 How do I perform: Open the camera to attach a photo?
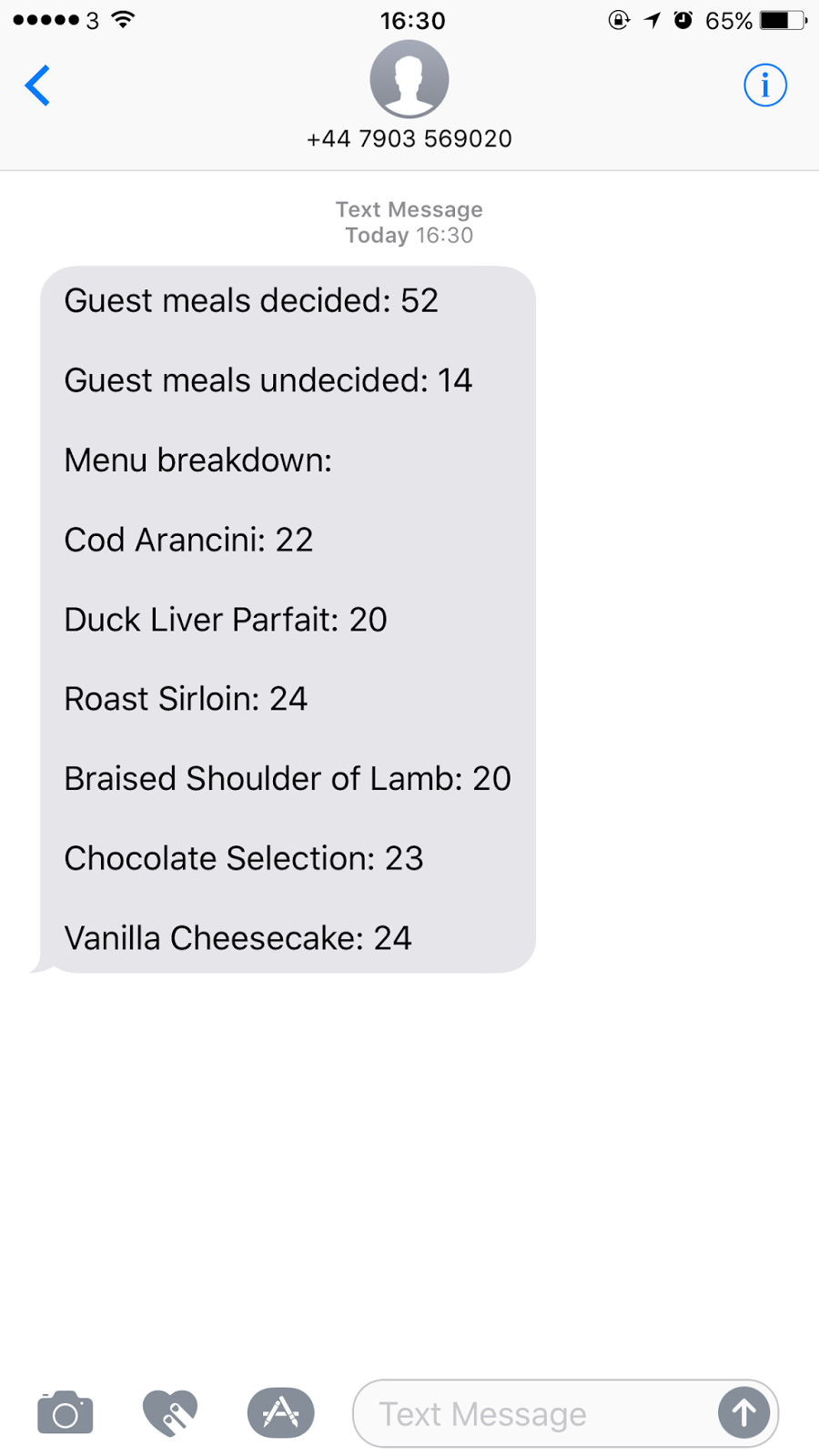point(65,1413)
